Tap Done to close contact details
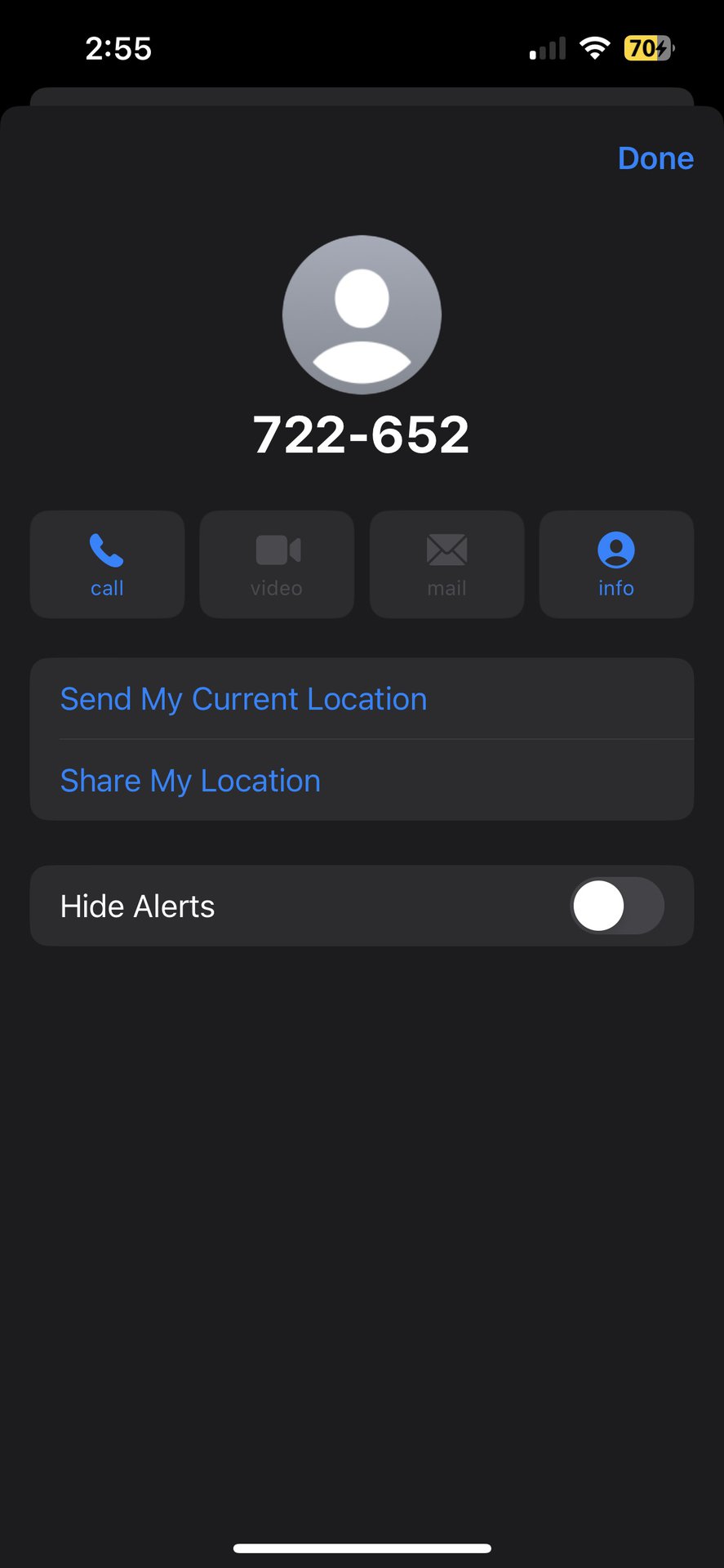 (x=655, y=158)
